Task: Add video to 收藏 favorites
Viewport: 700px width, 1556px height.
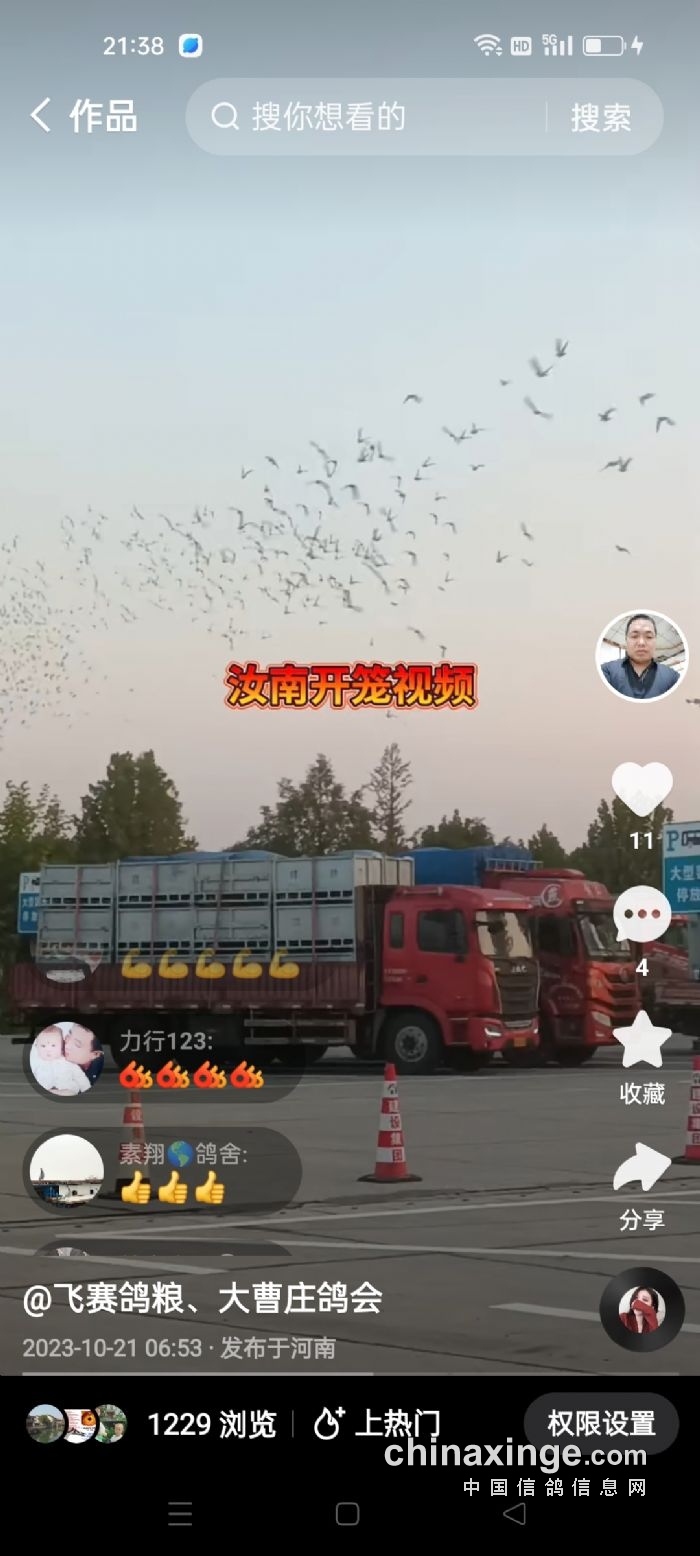Action: coord(642,1042)
